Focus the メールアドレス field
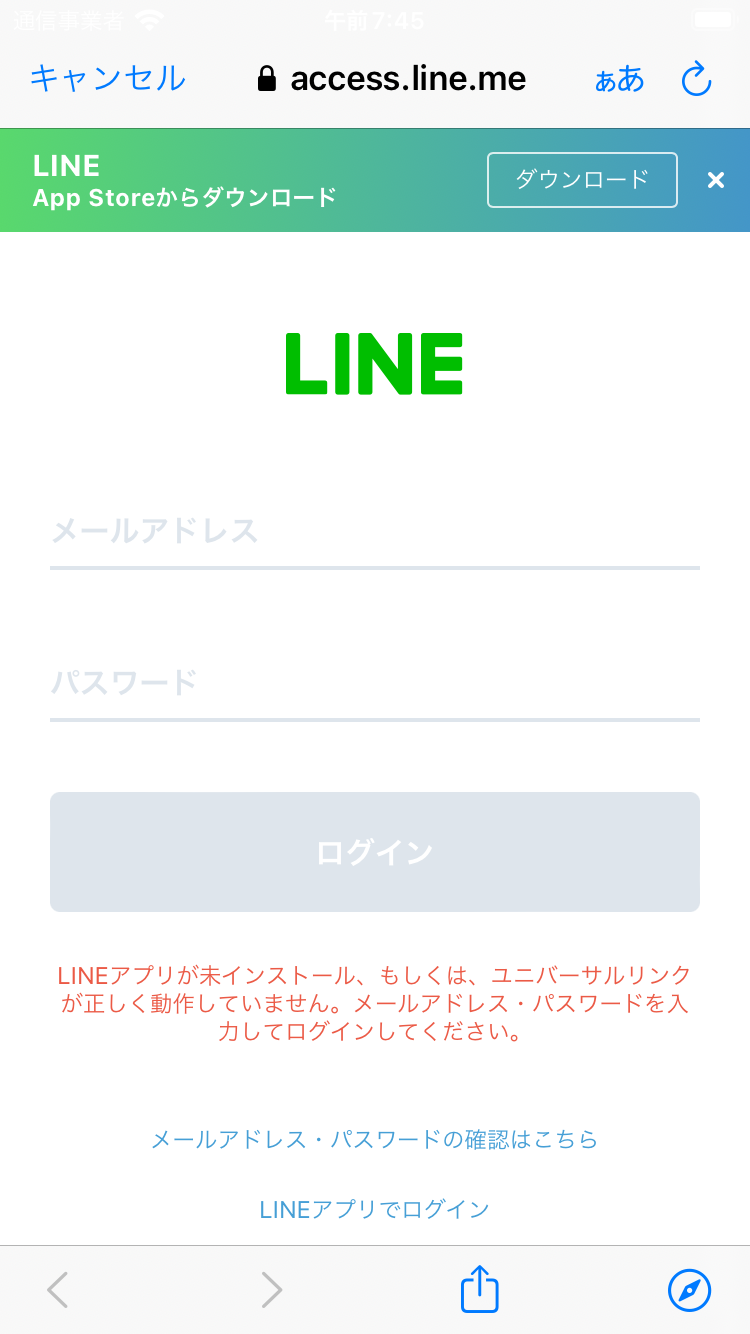Image resolution: width=750 pixels, height=1334 pixels. coord(375,531)
